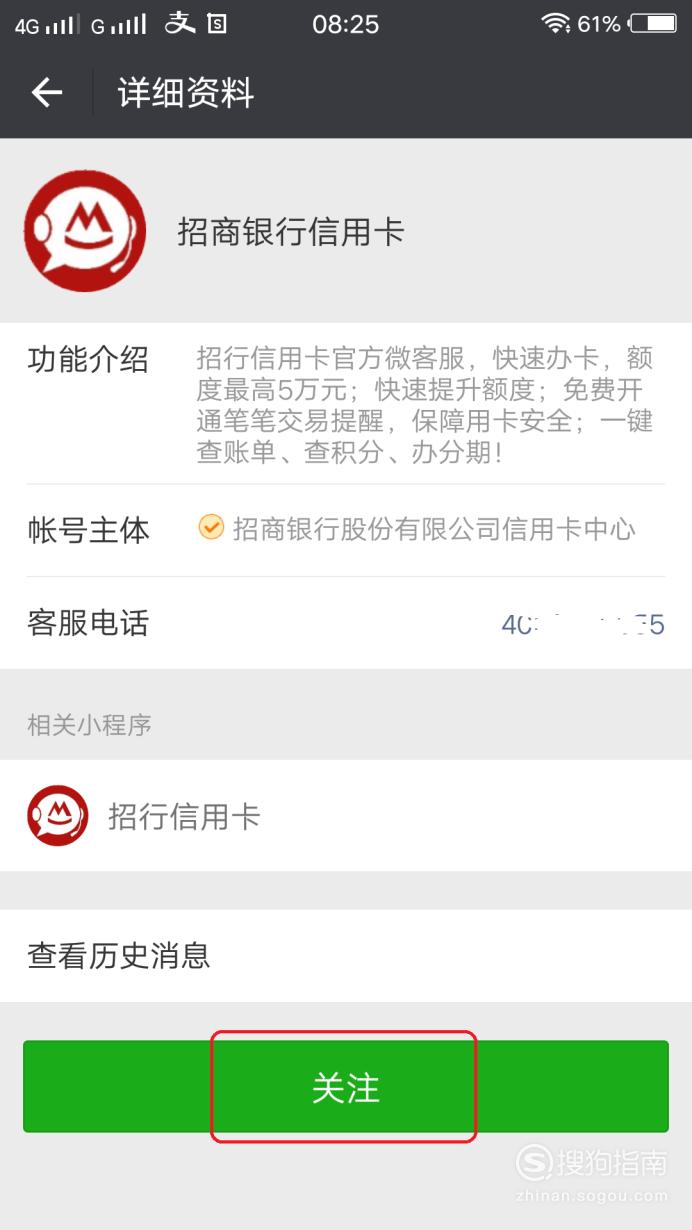Open the 帐号主体 account entity row

point(346,530)
